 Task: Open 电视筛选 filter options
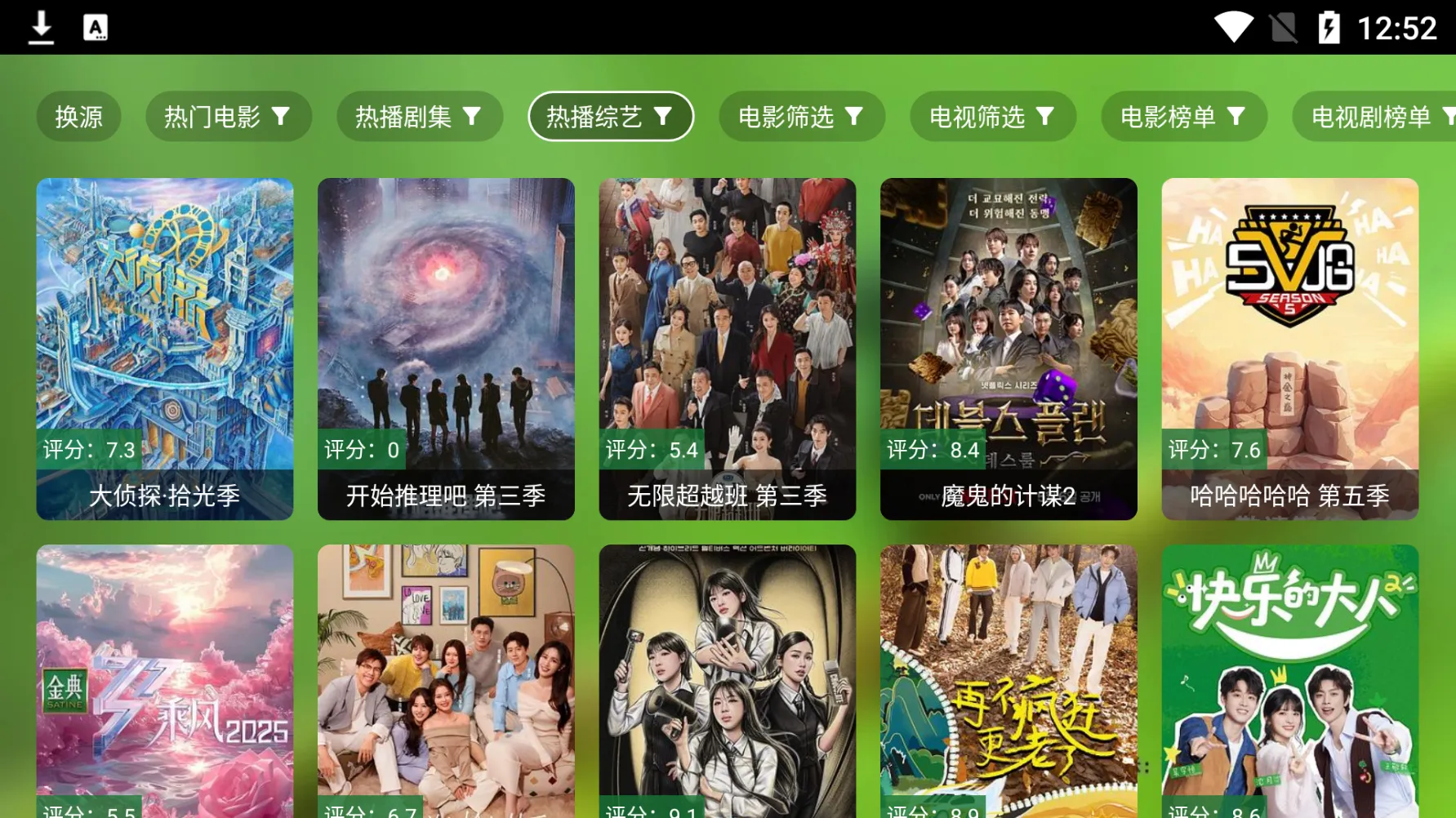(x=992, y=117)
